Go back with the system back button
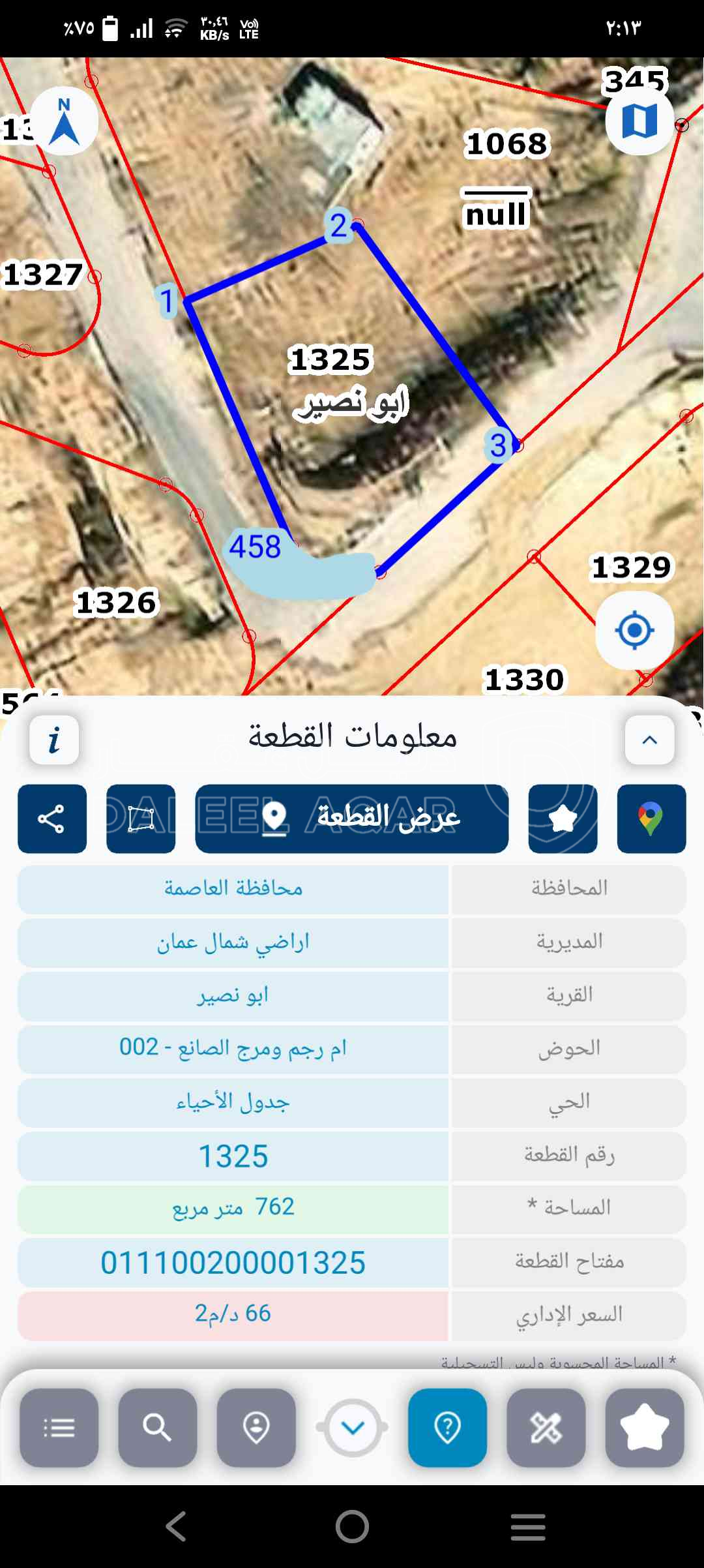 [x=176, y=1527]
